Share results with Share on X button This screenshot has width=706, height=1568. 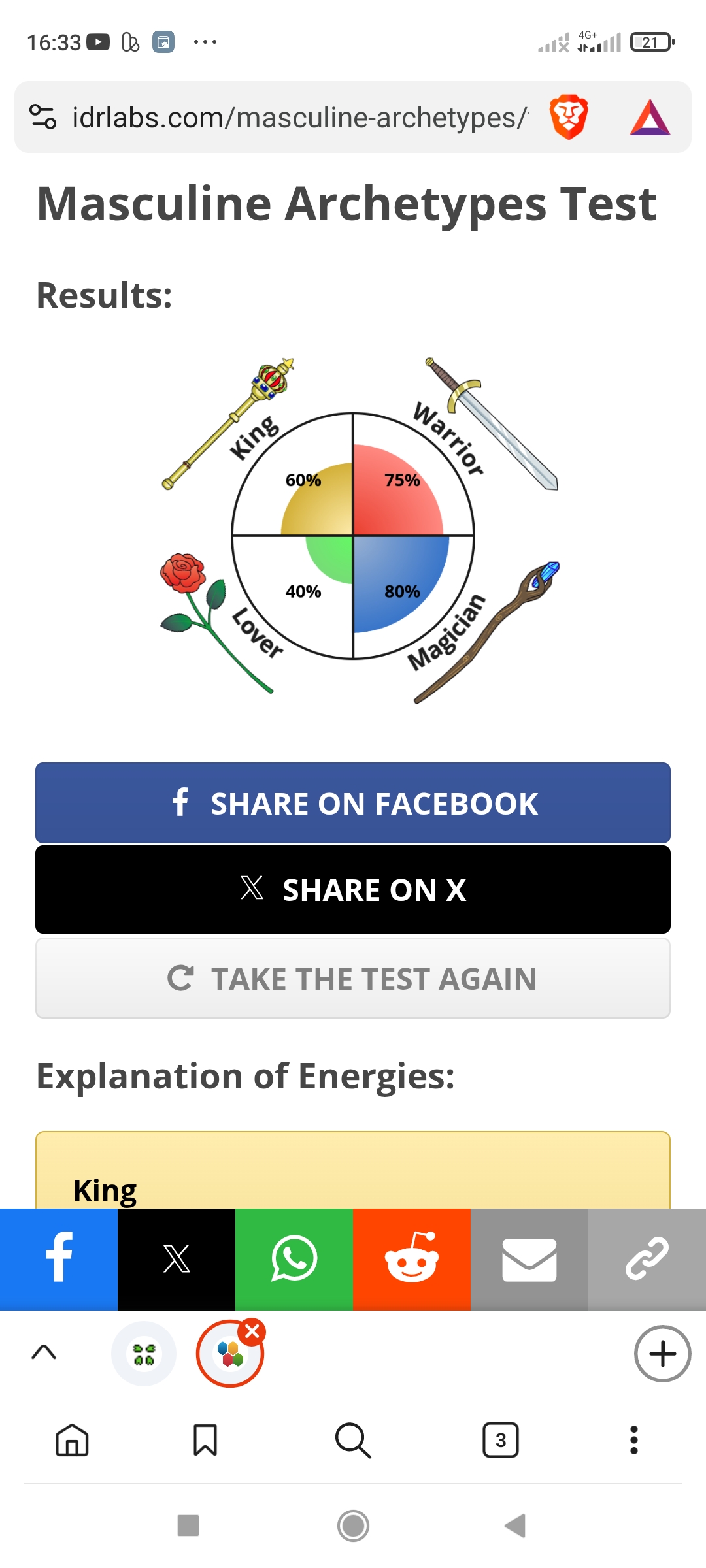(x=353, y=890)
